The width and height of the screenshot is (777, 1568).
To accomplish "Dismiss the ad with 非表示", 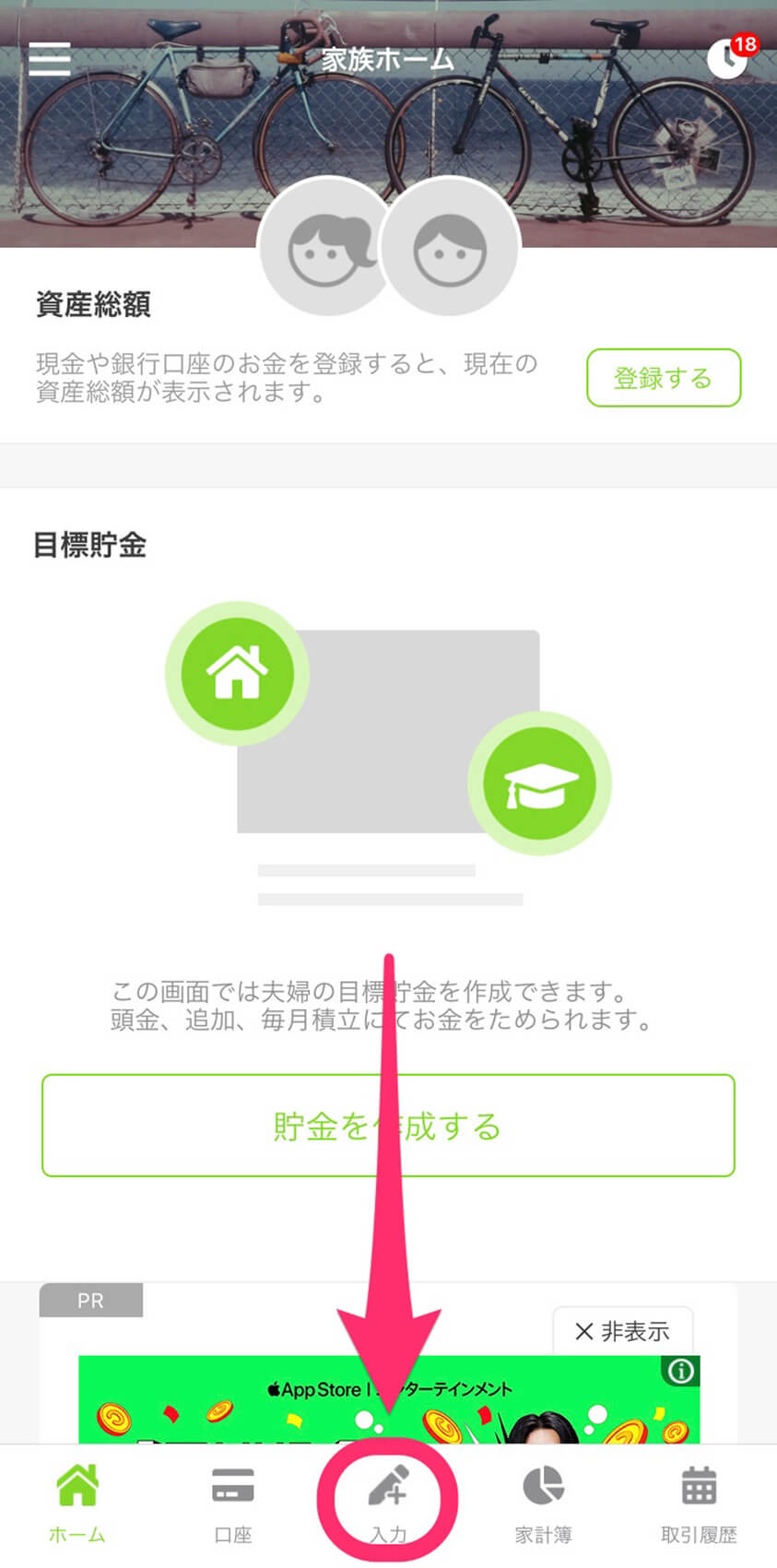I will click(x=622, y=1331).
